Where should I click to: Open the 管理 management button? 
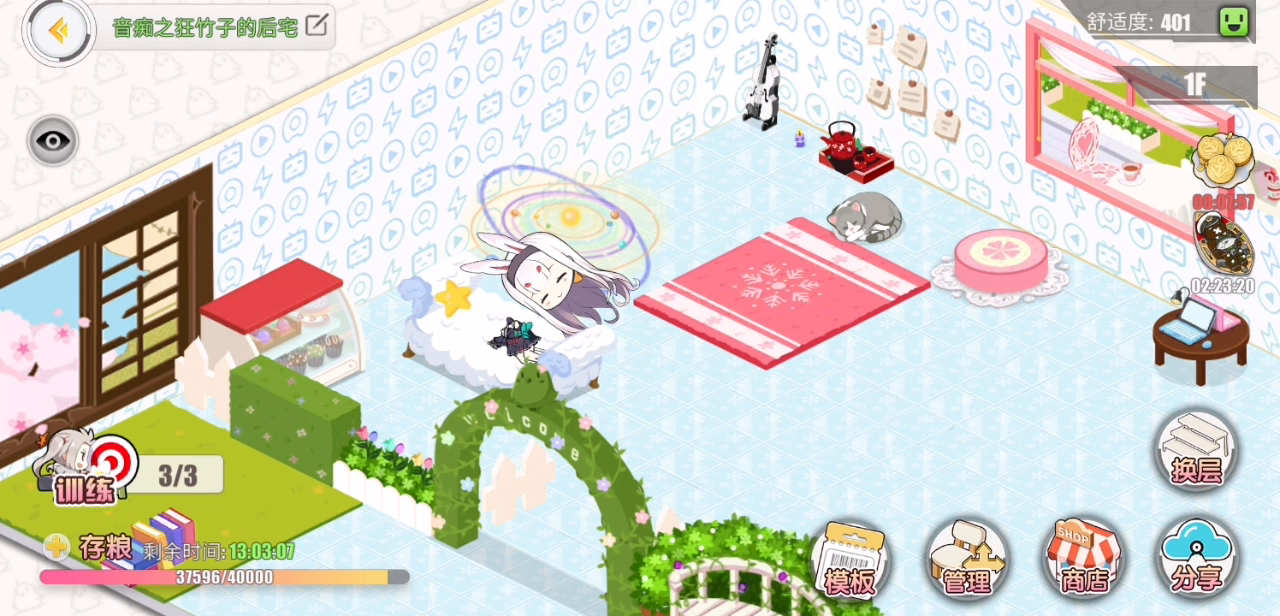[966, 558]
